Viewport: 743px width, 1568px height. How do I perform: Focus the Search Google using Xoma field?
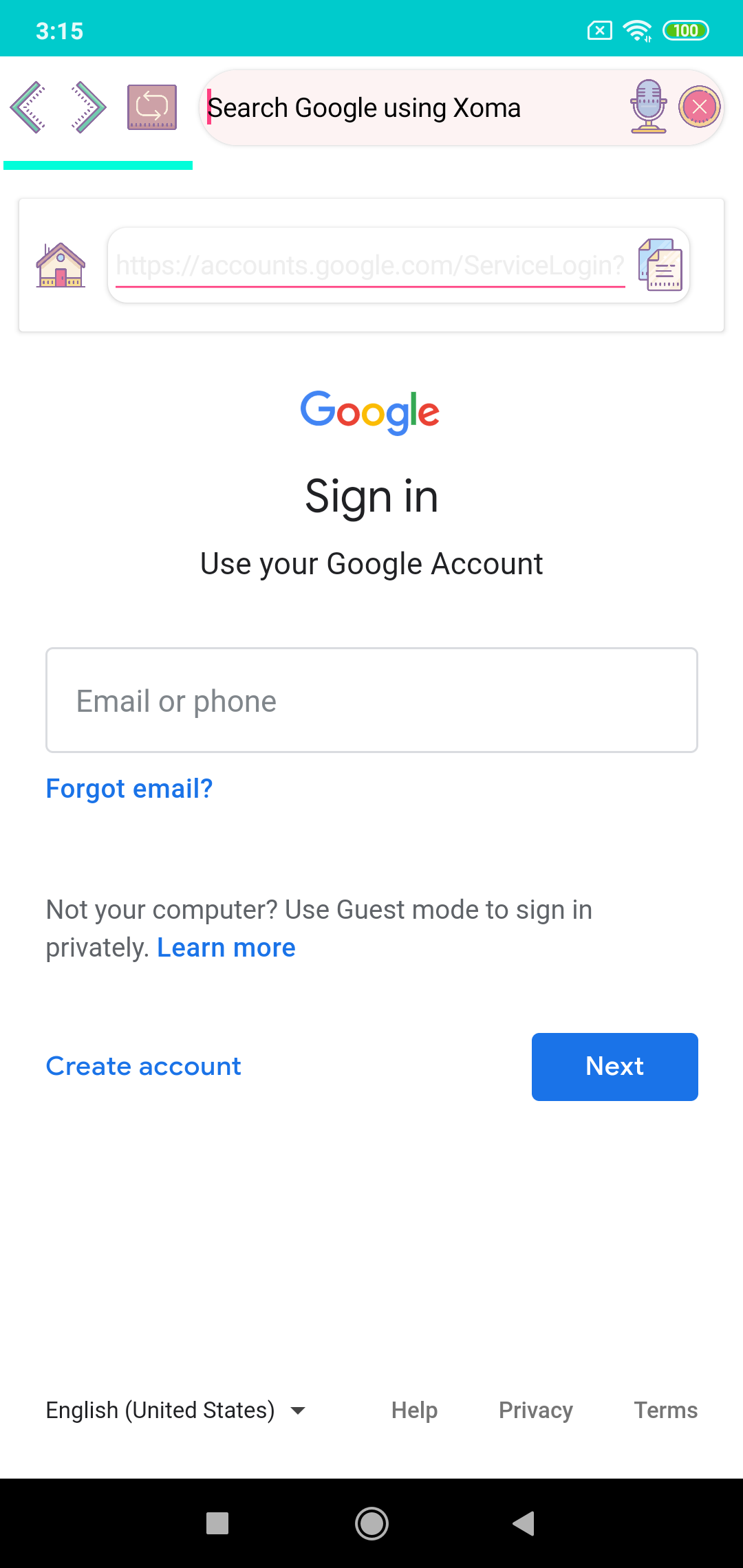[x=413, y=108]
